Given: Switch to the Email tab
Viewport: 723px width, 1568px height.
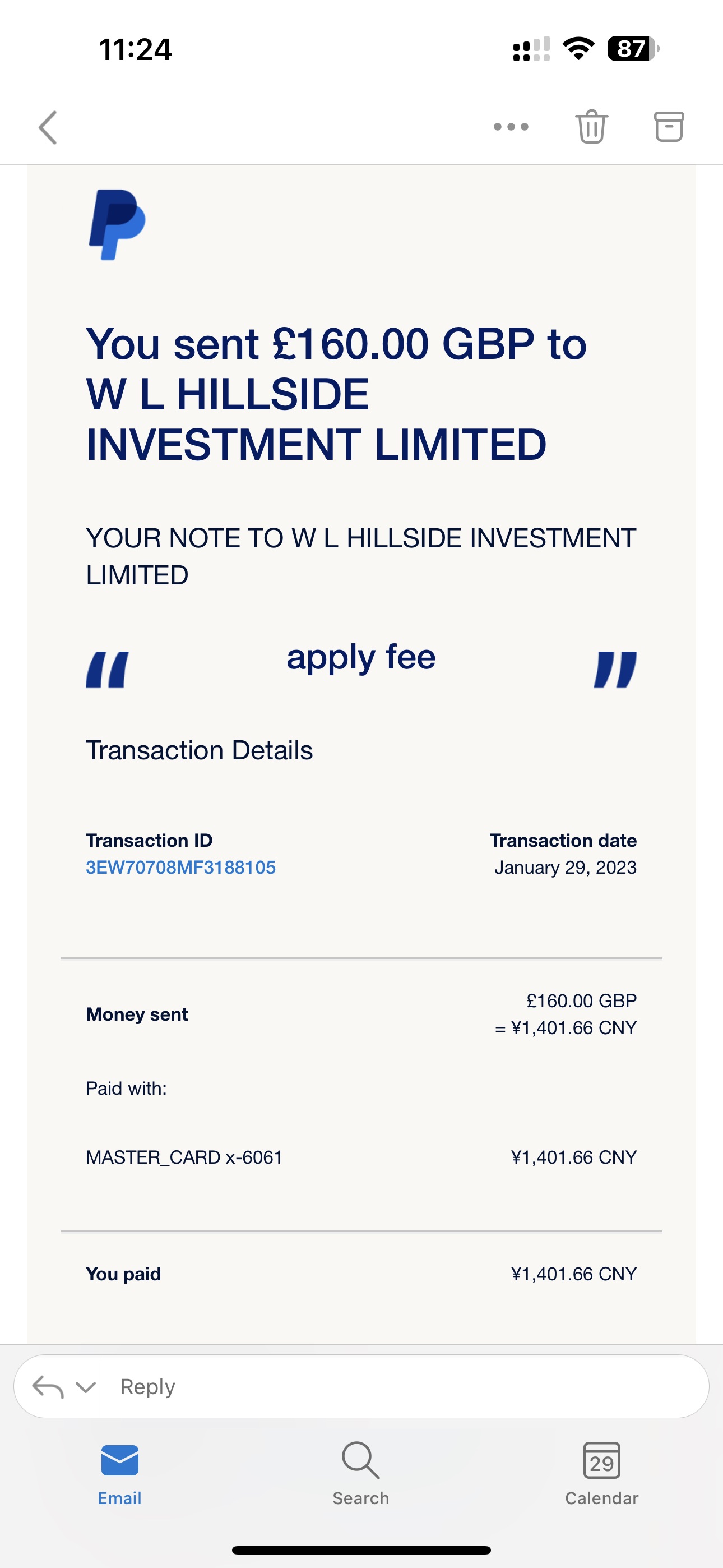Looking at the screenshot, I should [120, 1473].
